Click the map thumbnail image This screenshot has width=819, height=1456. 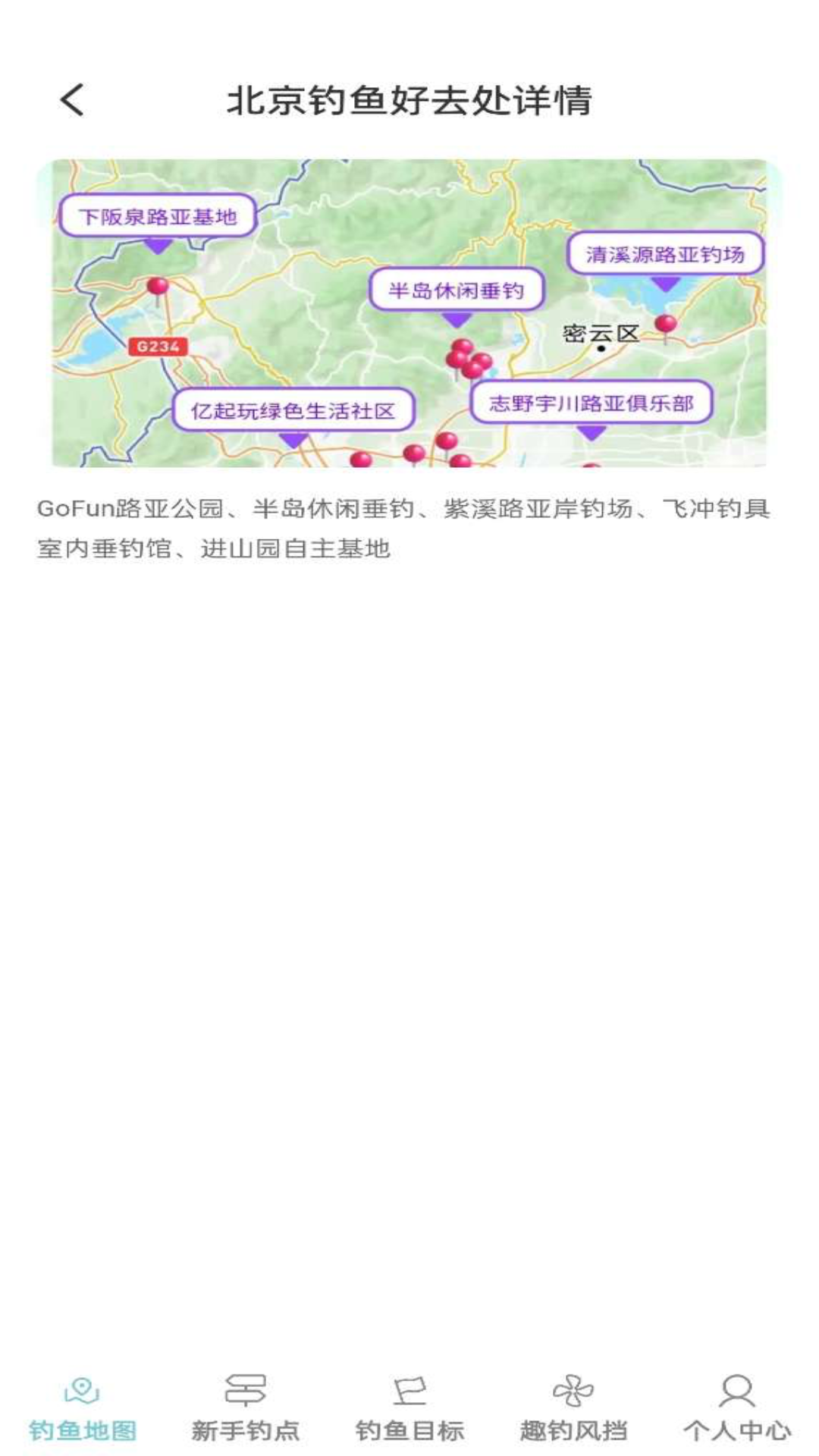[409, 311]
